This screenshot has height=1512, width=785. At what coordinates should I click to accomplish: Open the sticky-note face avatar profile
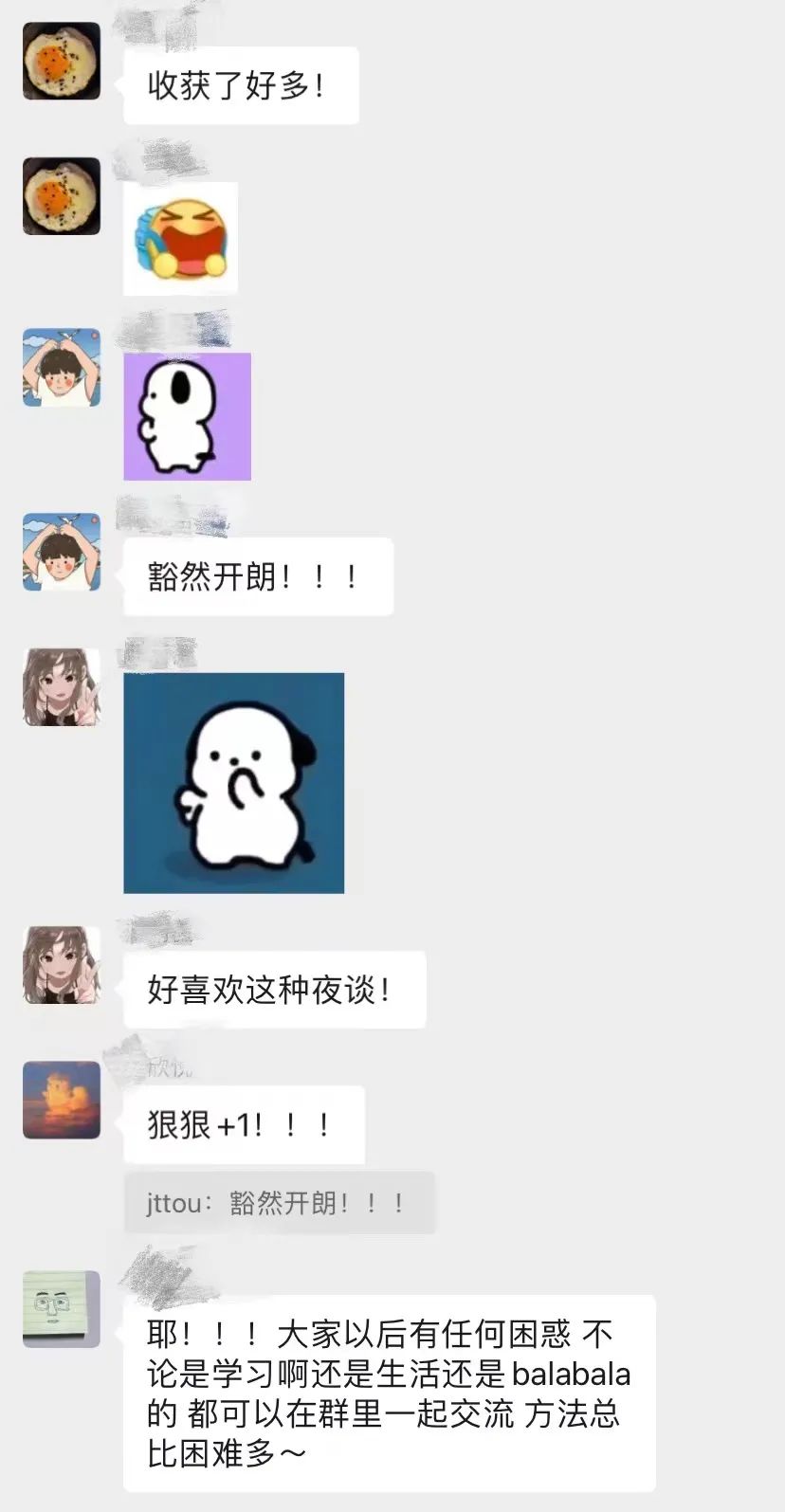(x=62, y=1309)
